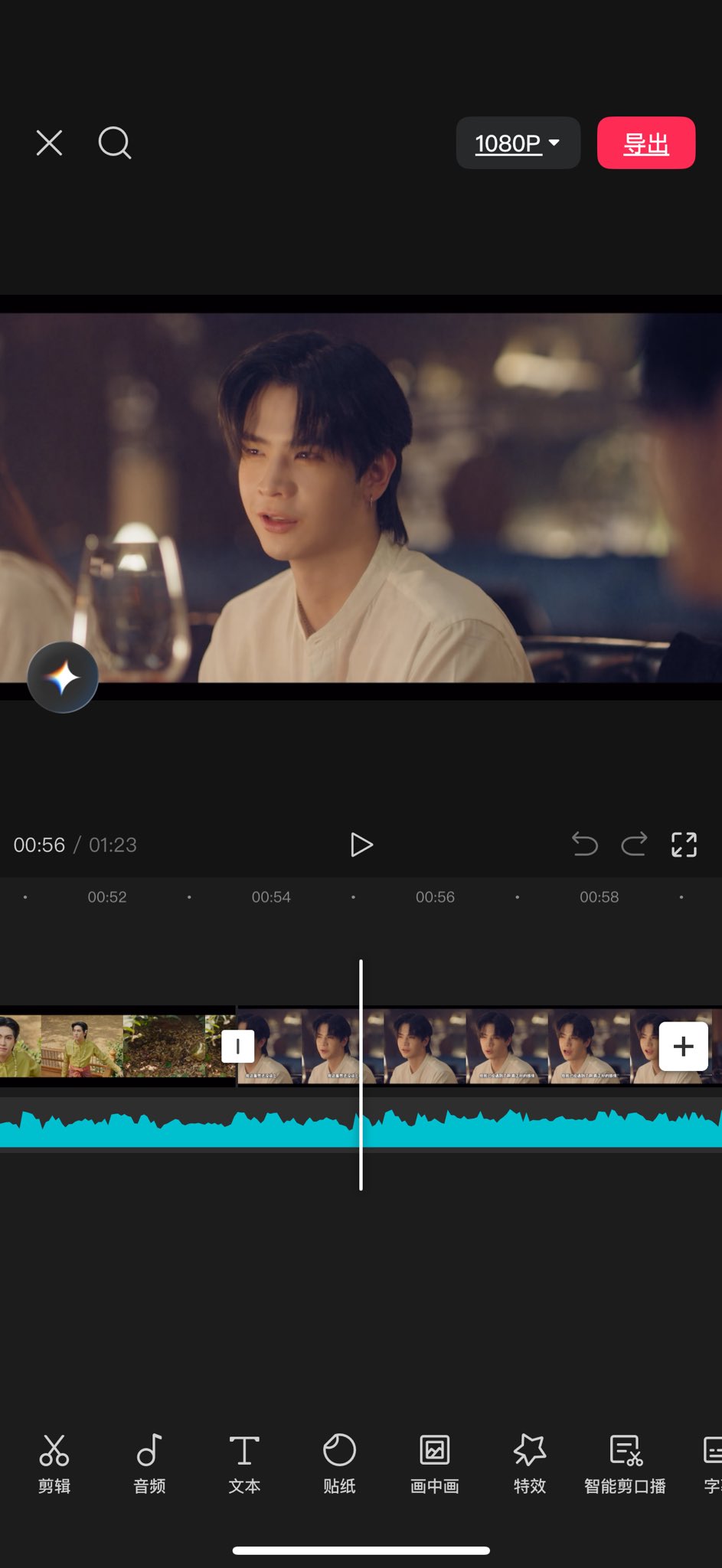The height and width of the screenshot is (1568, 722).
Task: Enter fullscreen preview mode
Action: [x=684, y=844]
